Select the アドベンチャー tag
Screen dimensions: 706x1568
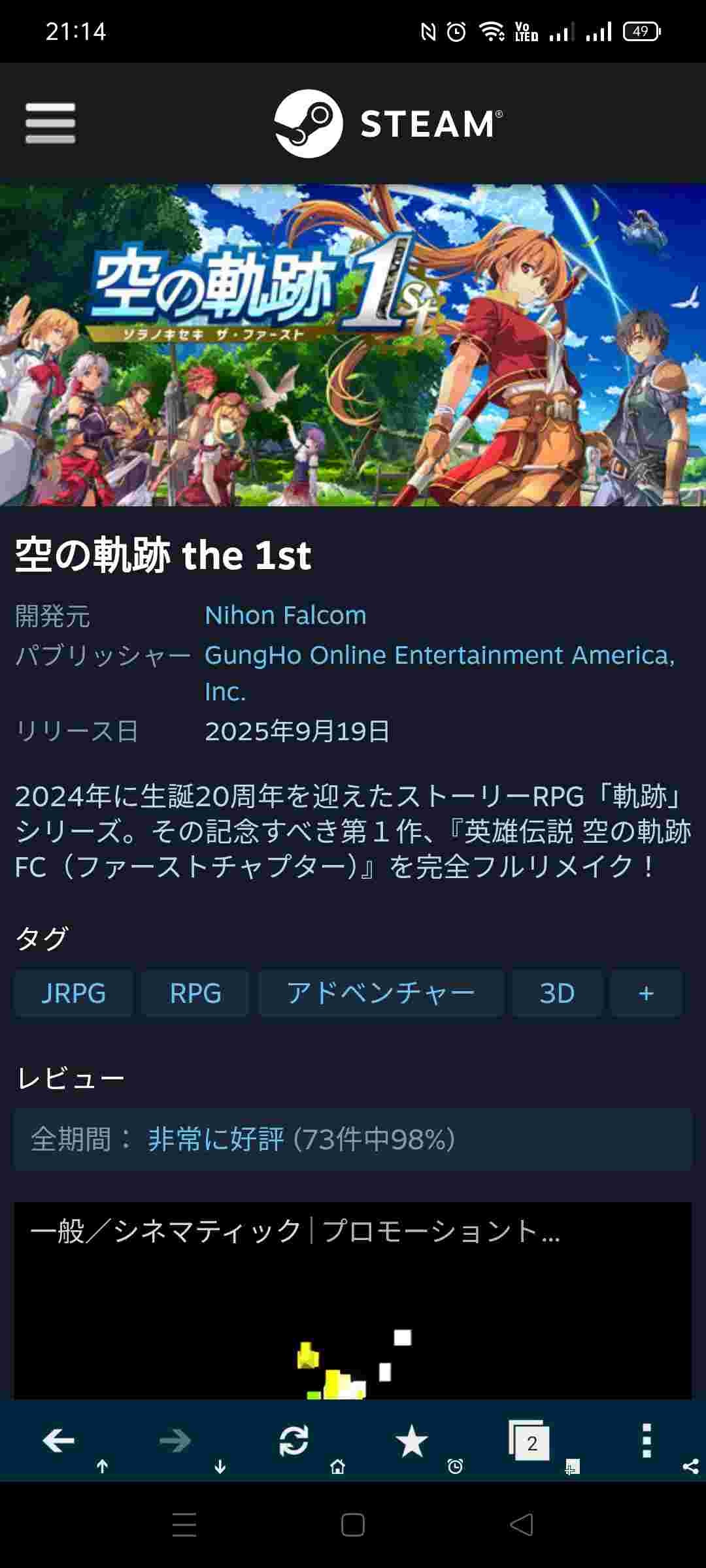click(381, 993)
